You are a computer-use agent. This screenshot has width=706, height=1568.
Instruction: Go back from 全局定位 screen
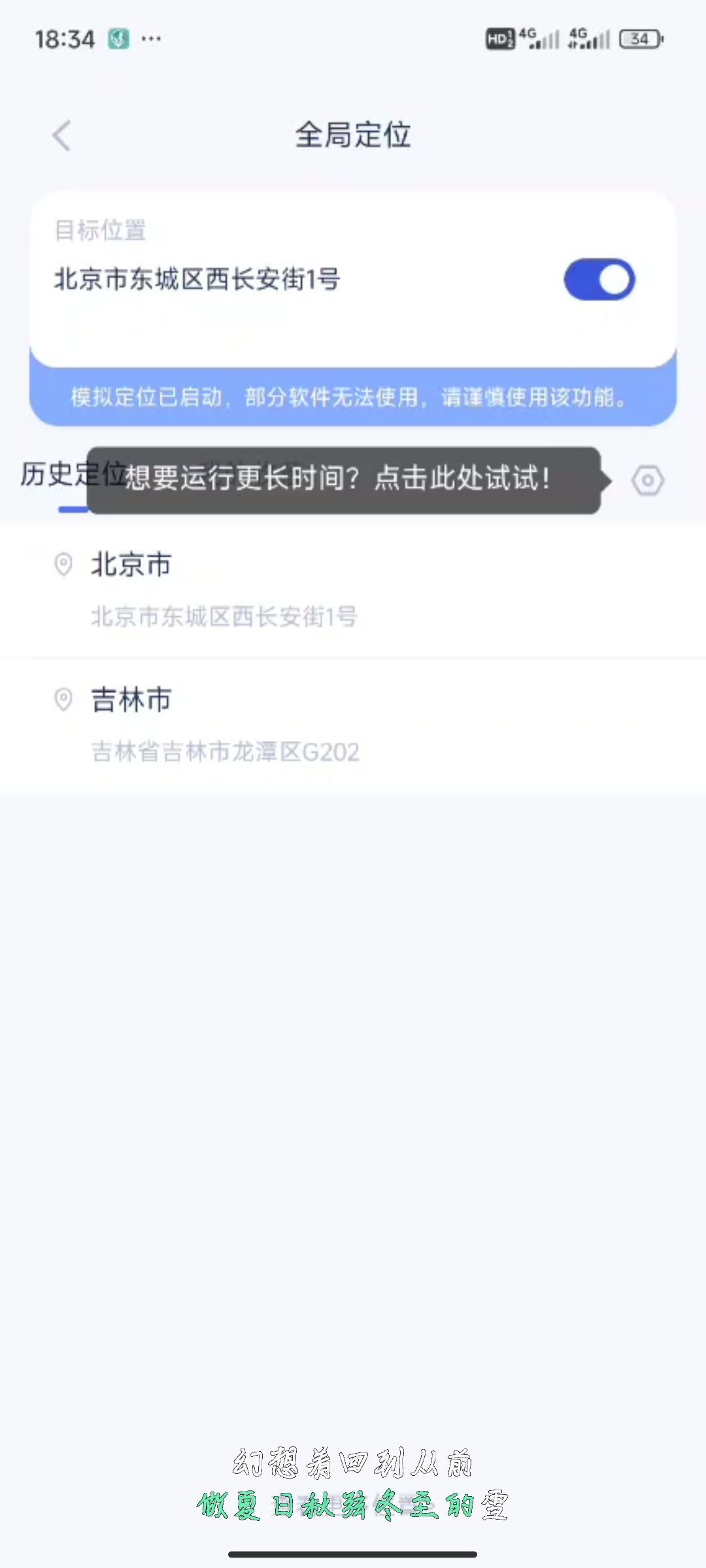coord(61,136)
